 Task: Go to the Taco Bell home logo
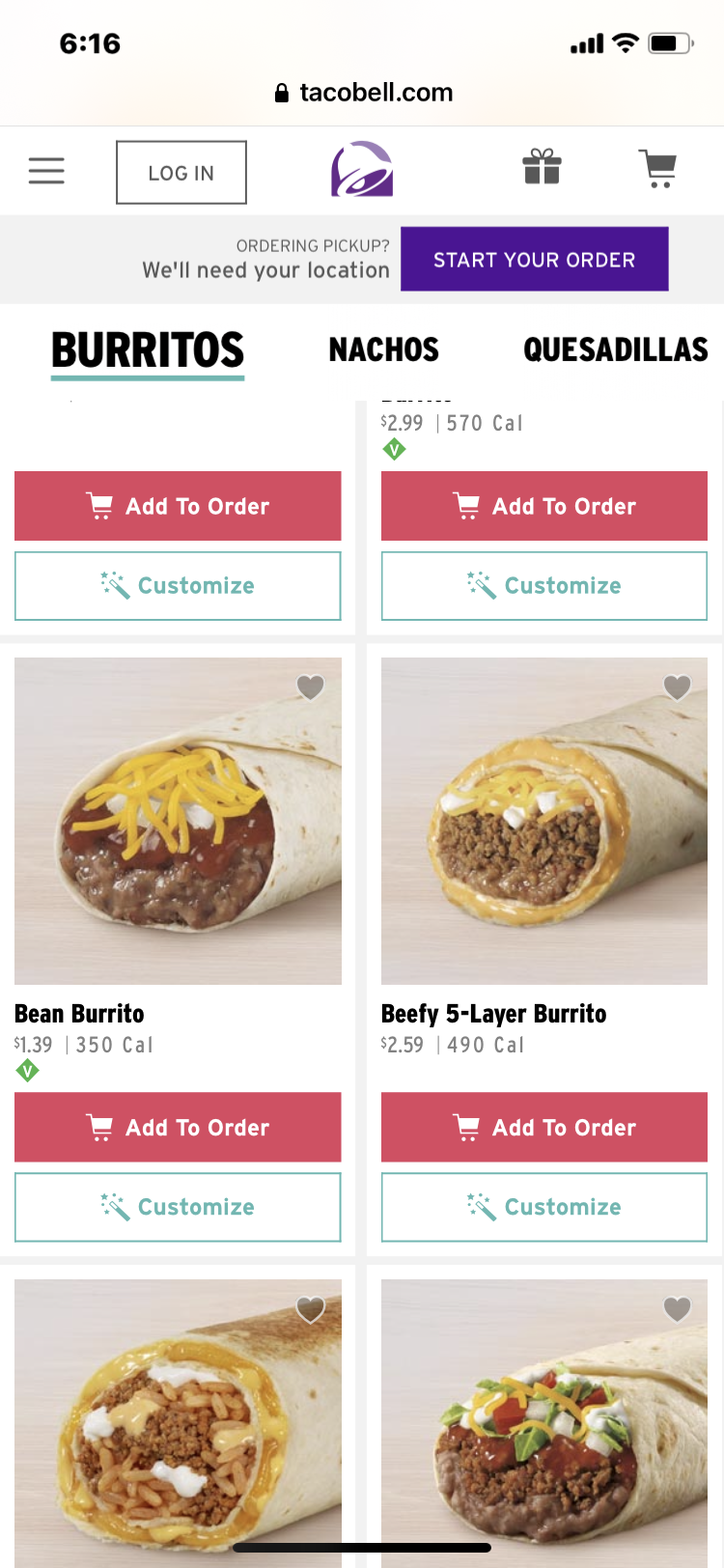(x=362, y=170)
